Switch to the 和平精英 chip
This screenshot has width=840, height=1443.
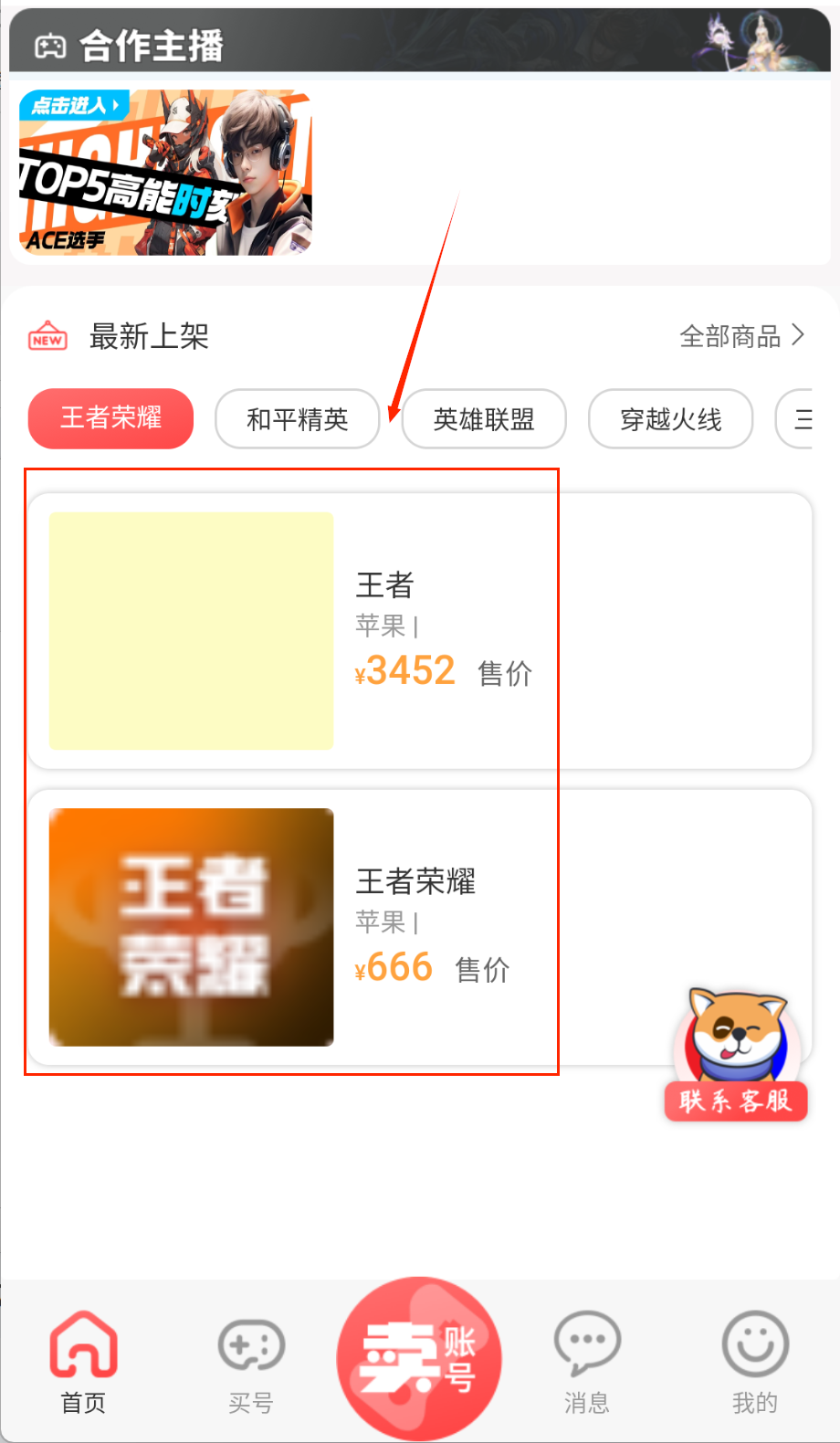coord(297,419)
